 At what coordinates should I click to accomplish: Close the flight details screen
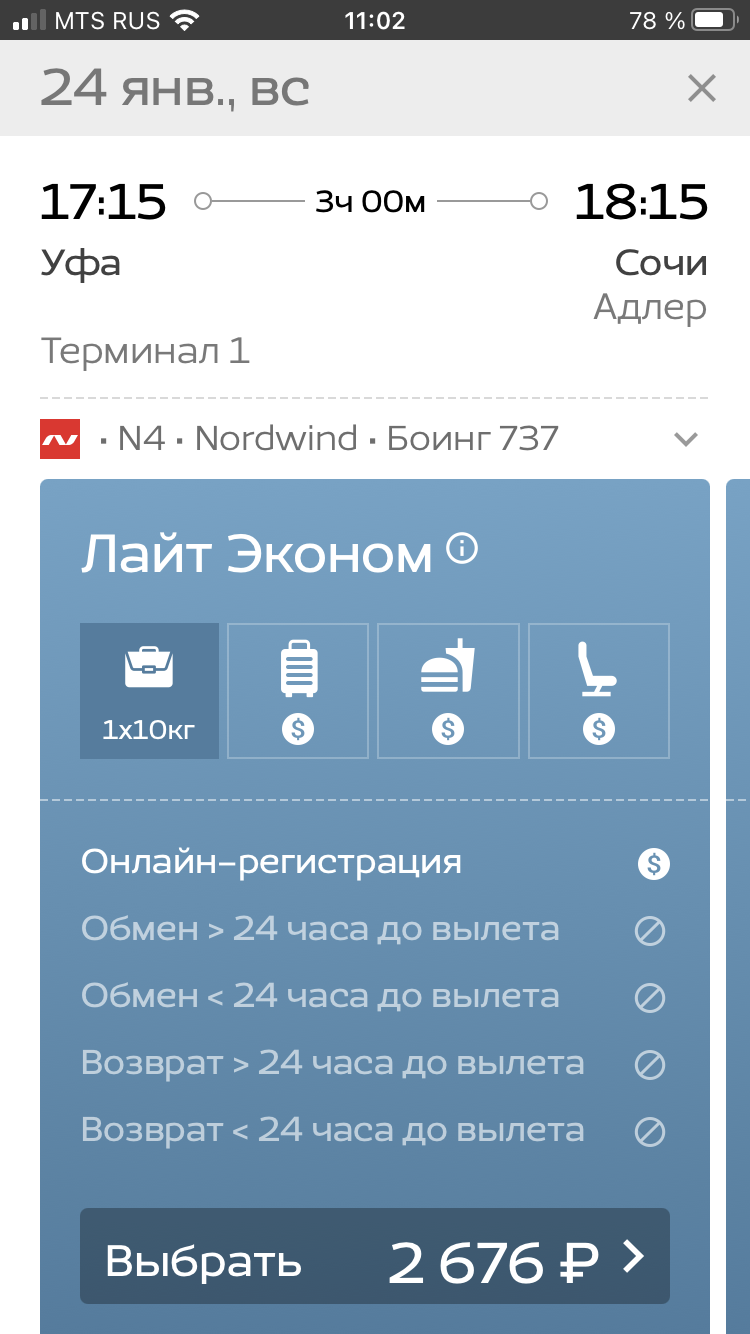pyautogui.click(x=702, y=89)
